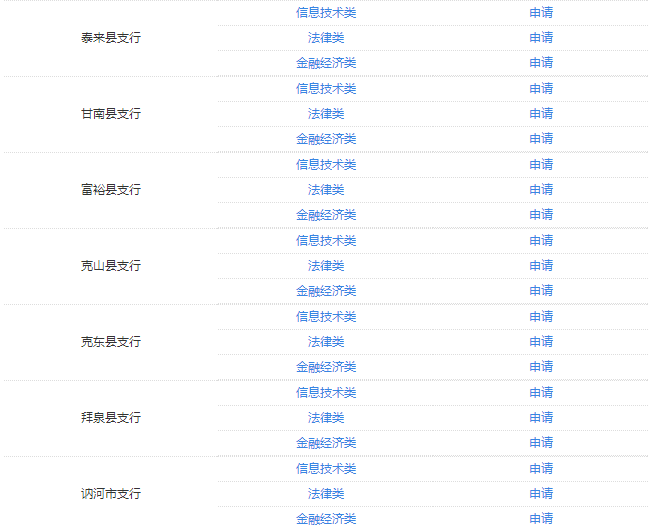Screen dimensions: 648x530
Task: Select 申请 next to 甘南县支行 金融经济类
Action: (x=541, y=139)
